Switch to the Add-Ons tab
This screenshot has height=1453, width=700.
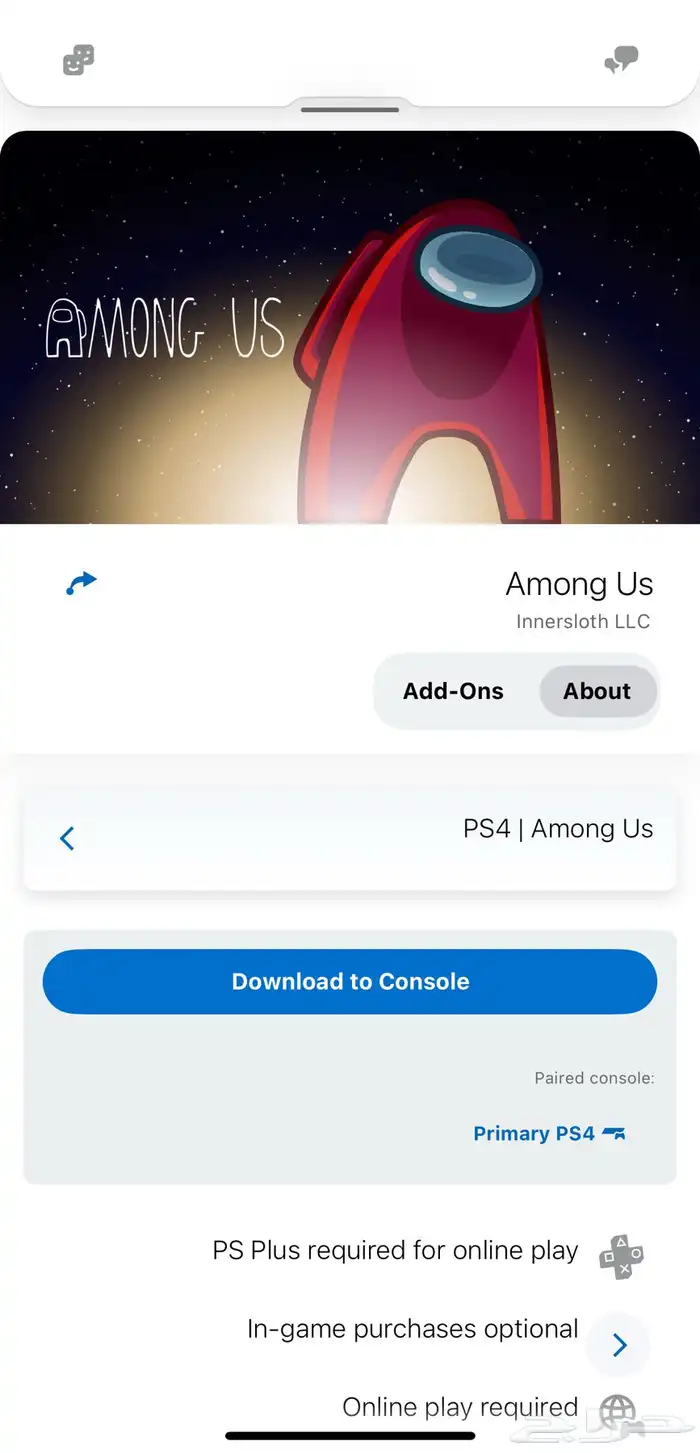pos(453,691)
